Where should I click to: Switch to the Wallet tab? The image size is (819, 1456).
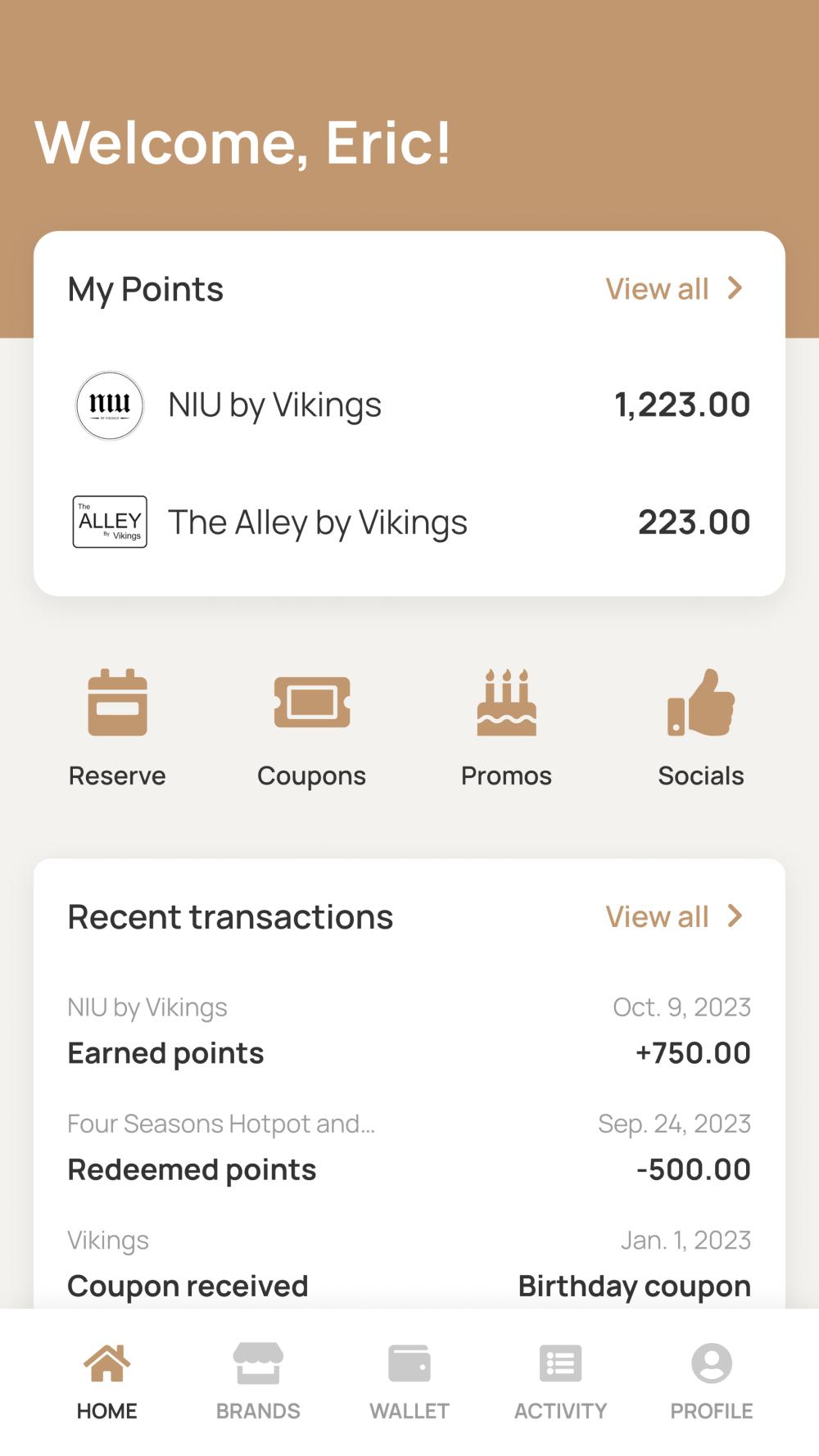(x=409, y=1381)
